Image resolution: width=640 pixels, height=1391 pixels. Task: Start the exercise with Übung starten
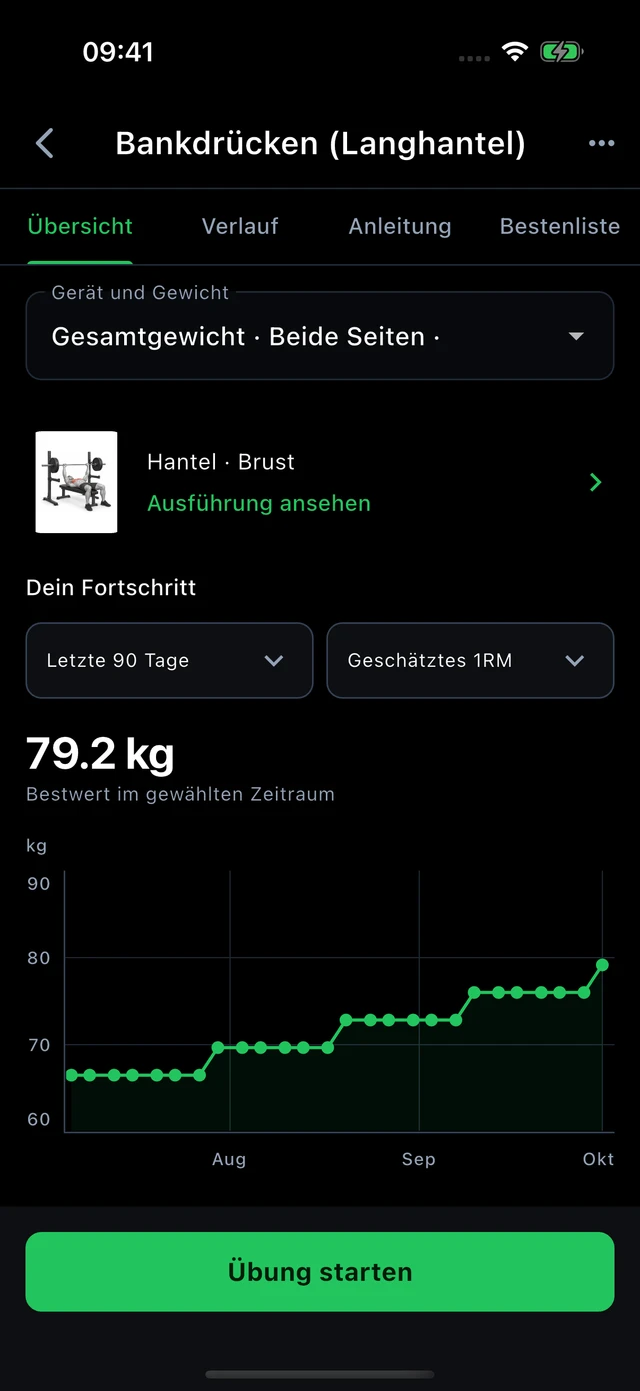coord(320,1272)
